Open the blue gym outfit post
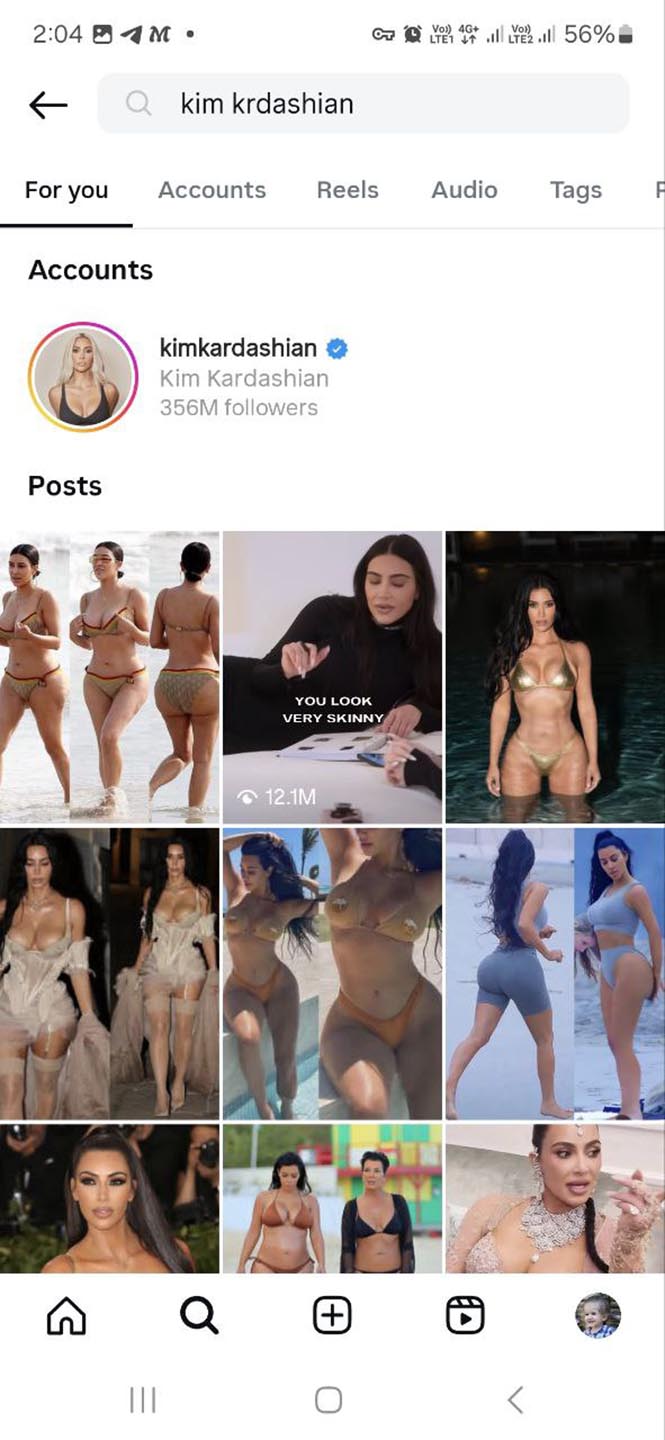Image resolution: width=665 pixels, height=1440 pixels. (x=555, y=973)
